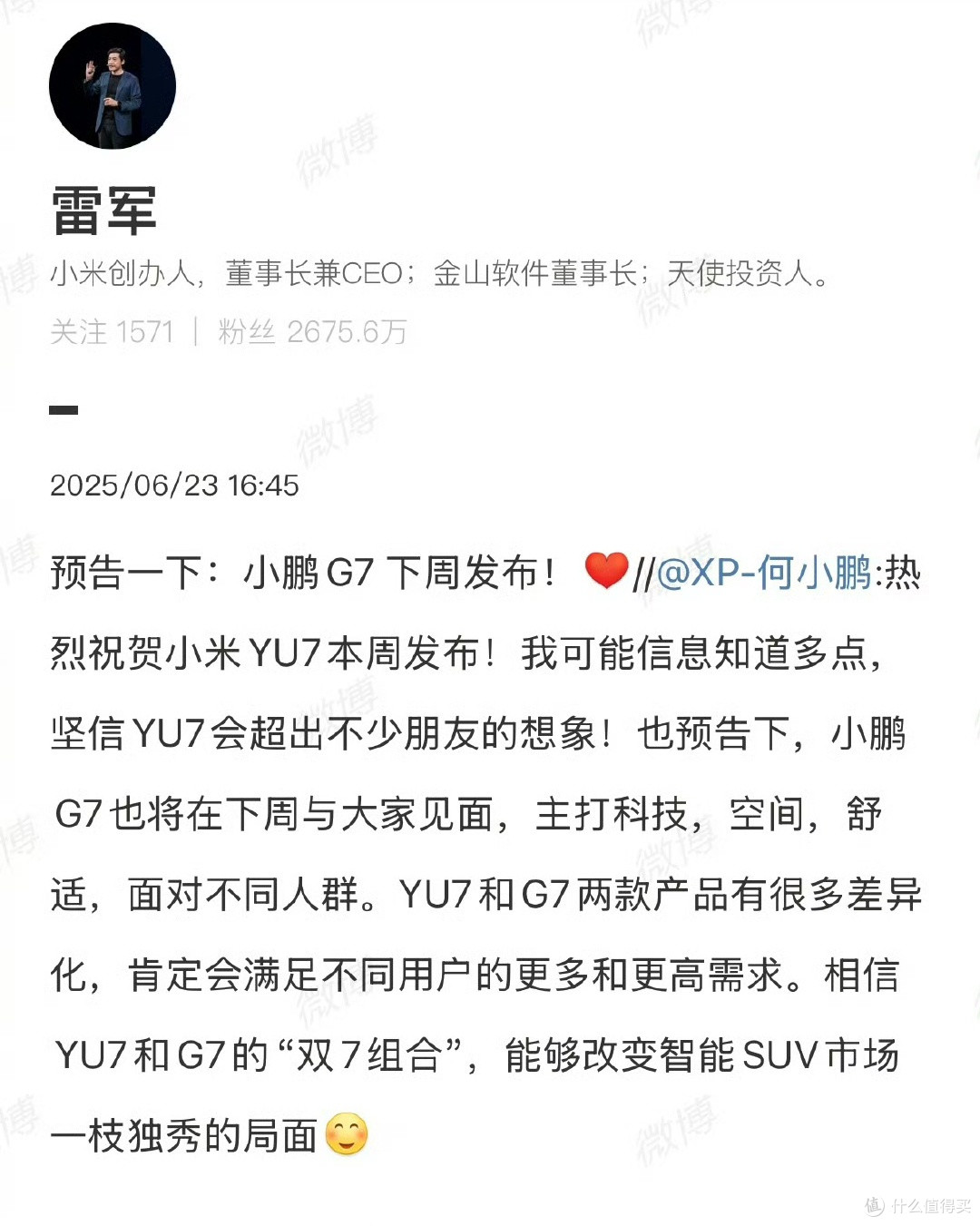This screenshot has height=1226, width=980.
Task: Click the 值 circle logo watermark
Action: pos(876,1205)
